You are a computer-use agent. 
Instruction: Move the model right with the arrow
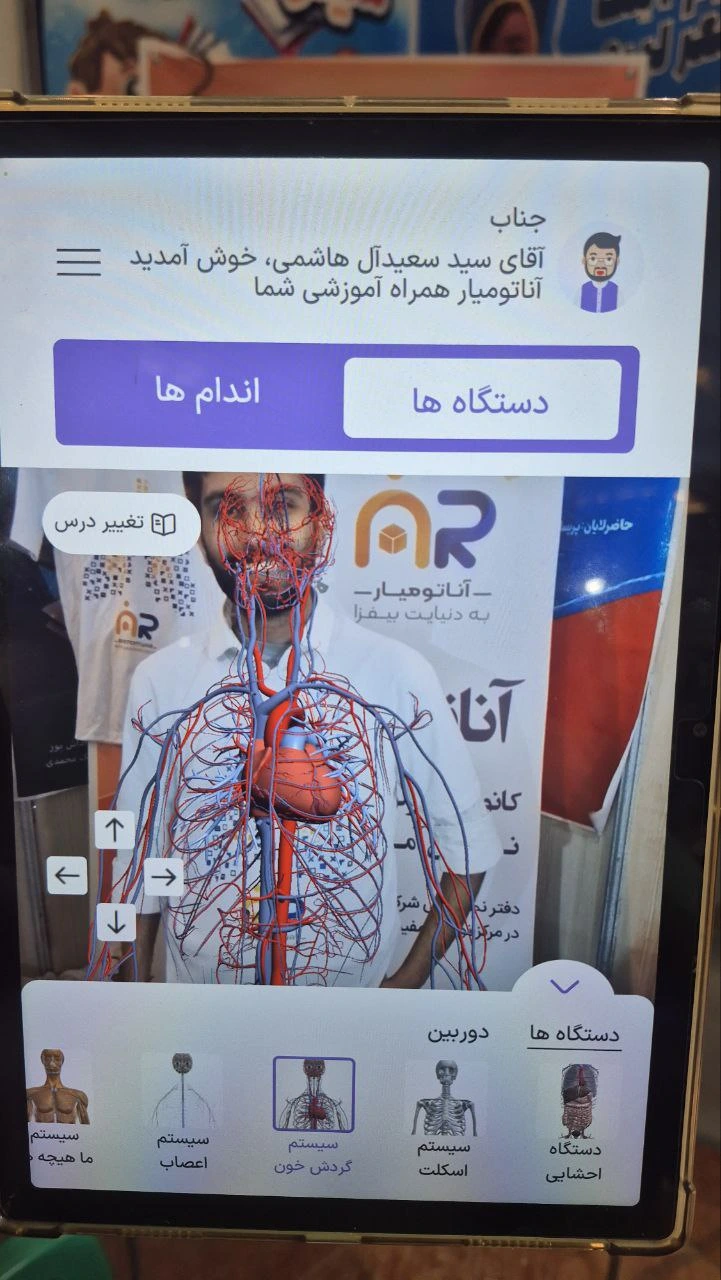(164, 877)
